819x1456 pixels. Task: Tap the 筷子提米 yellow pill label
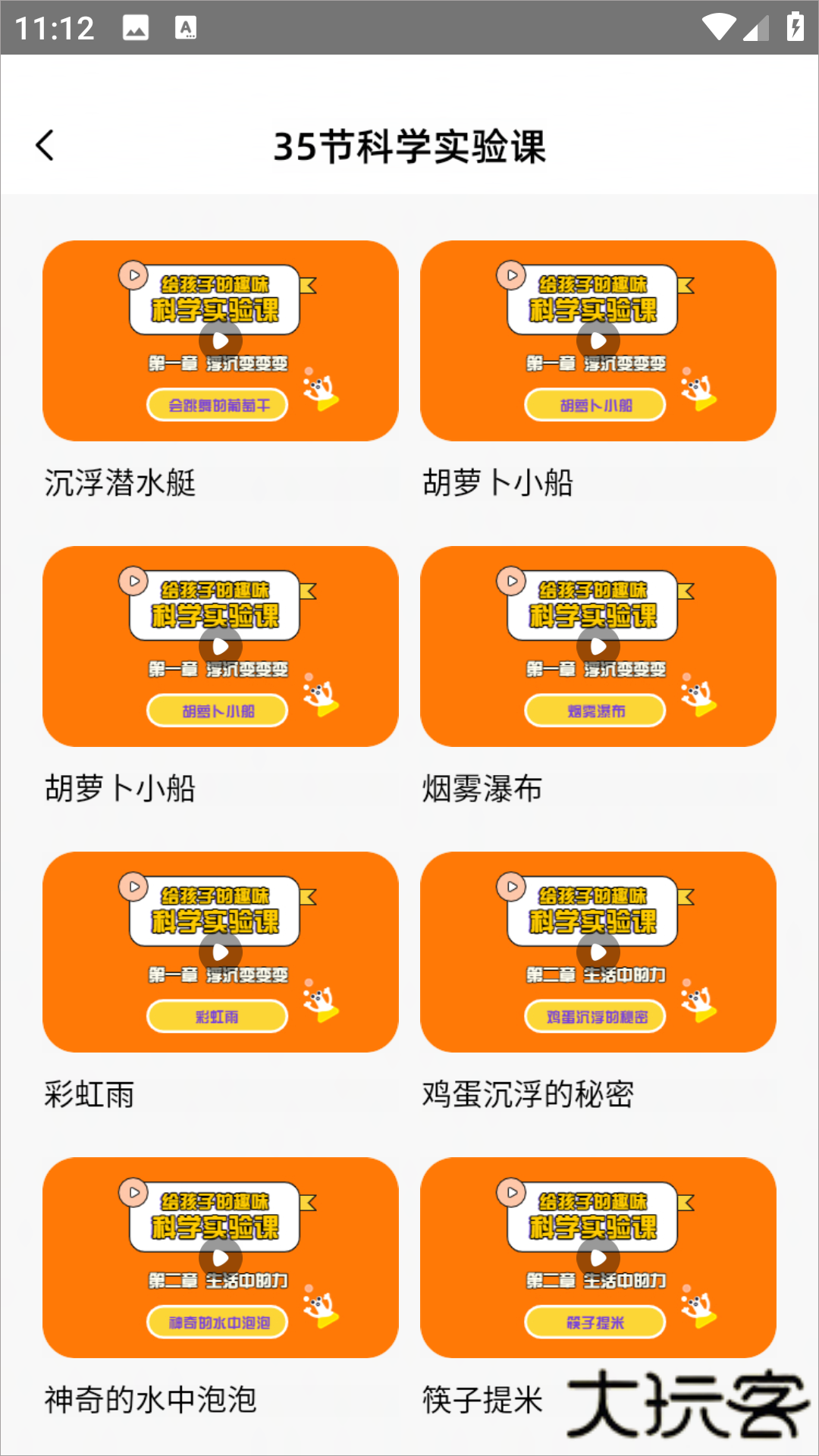coord(595,1321)
